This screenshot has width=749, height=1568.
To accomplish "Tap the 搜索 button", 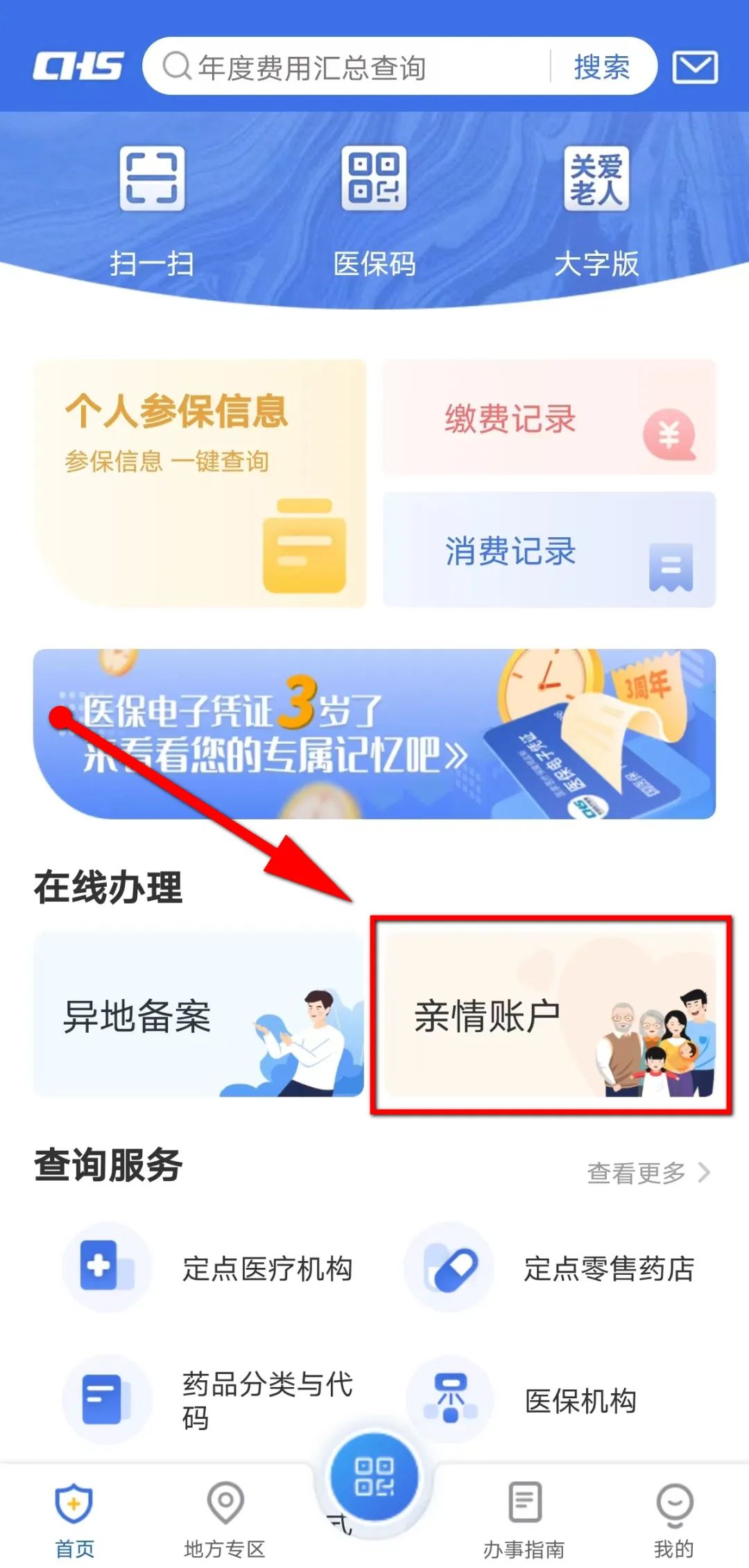I will point(601,67).
